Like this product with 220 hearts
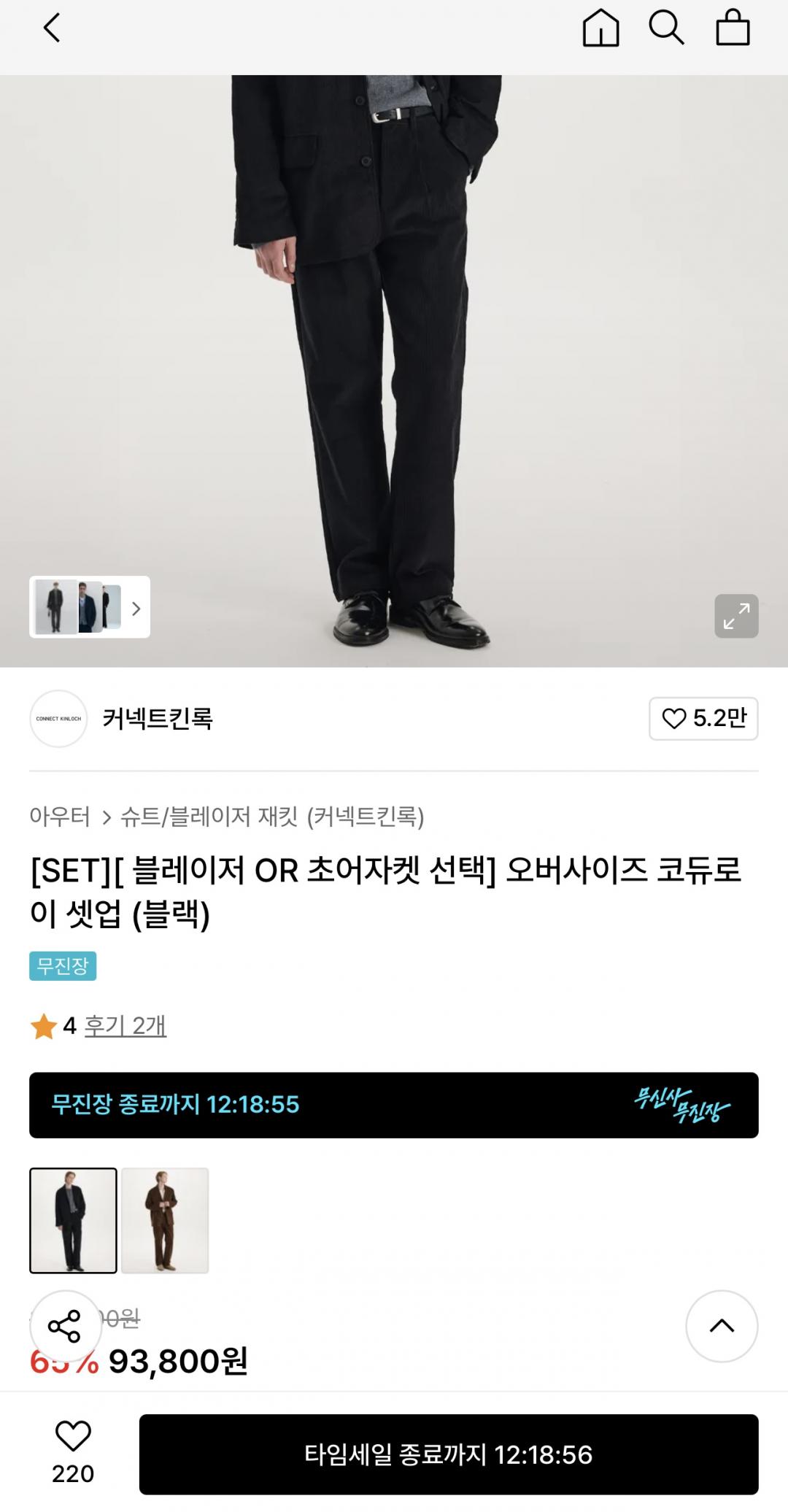 (x=73, y=1452)
